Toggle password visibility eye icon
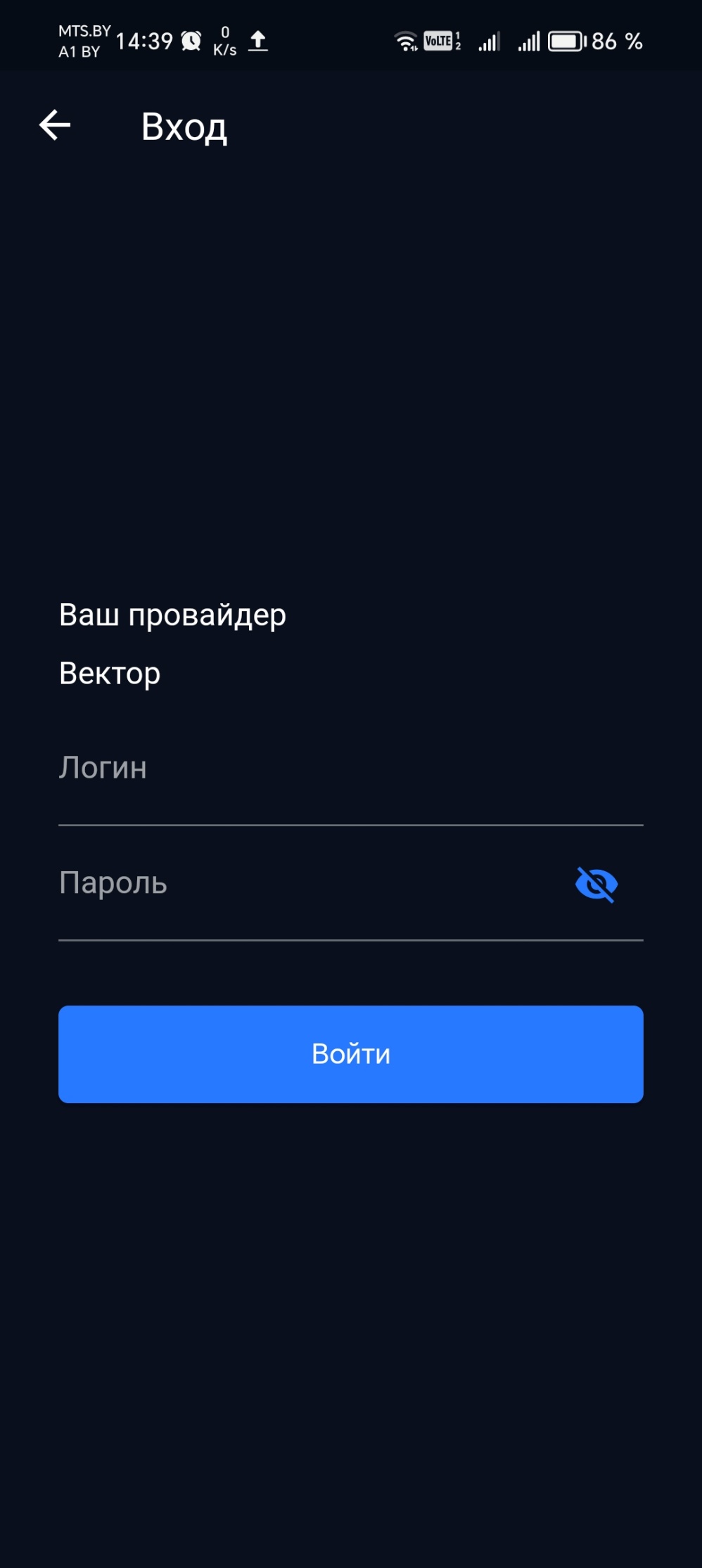Viewport: 702px width, 1568px height. click(x=596, y=884)
